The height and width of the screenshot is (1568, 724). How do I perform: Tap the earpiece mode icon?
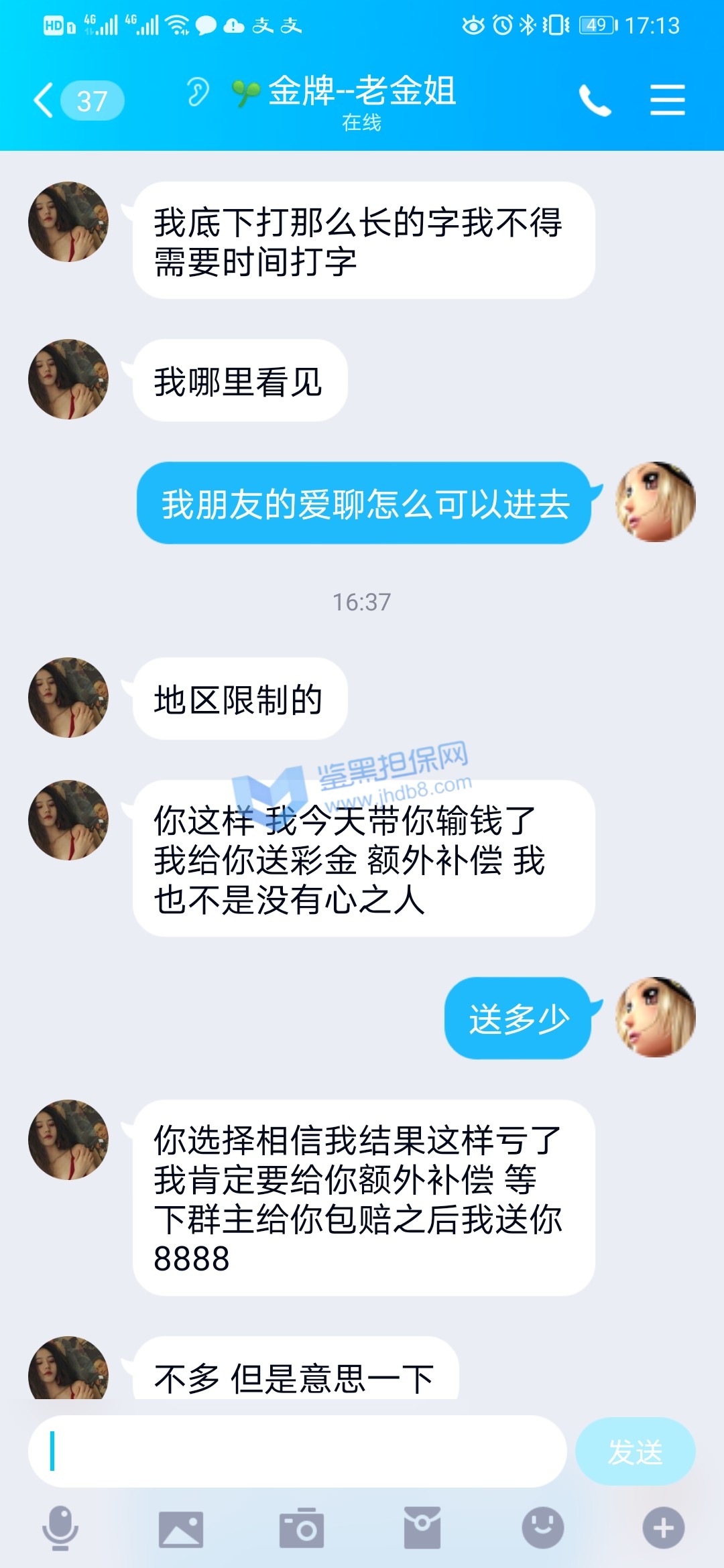(x=198, y=92)
